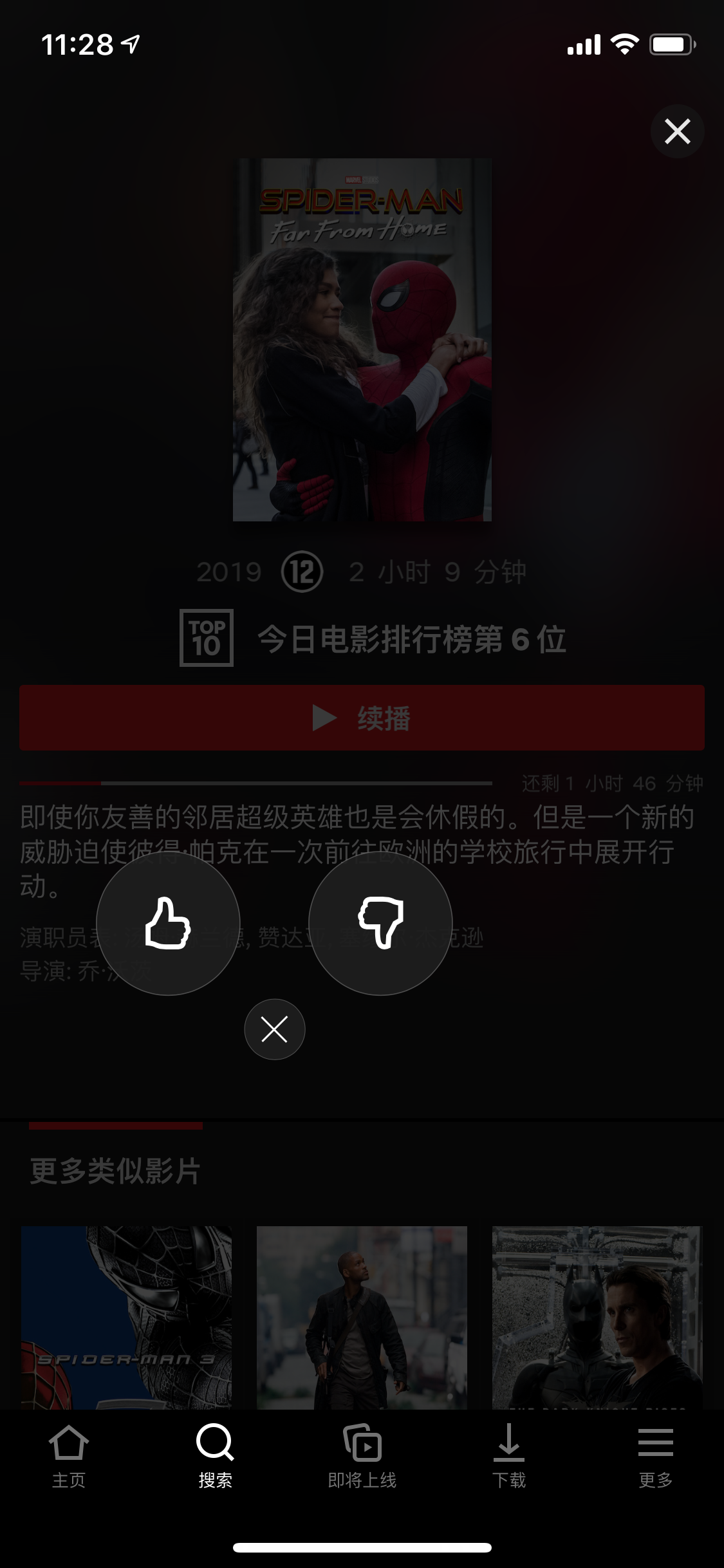Rate the movie with thumbs down
The width and height of the screenshot is (724, 1568).
380,923
